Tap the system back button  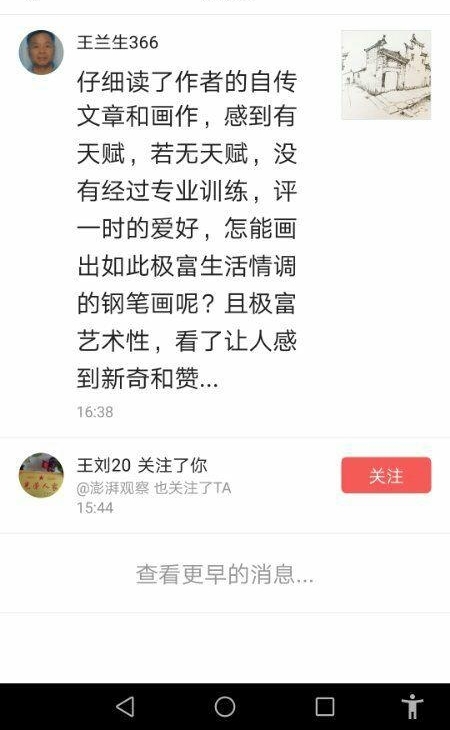125,706
